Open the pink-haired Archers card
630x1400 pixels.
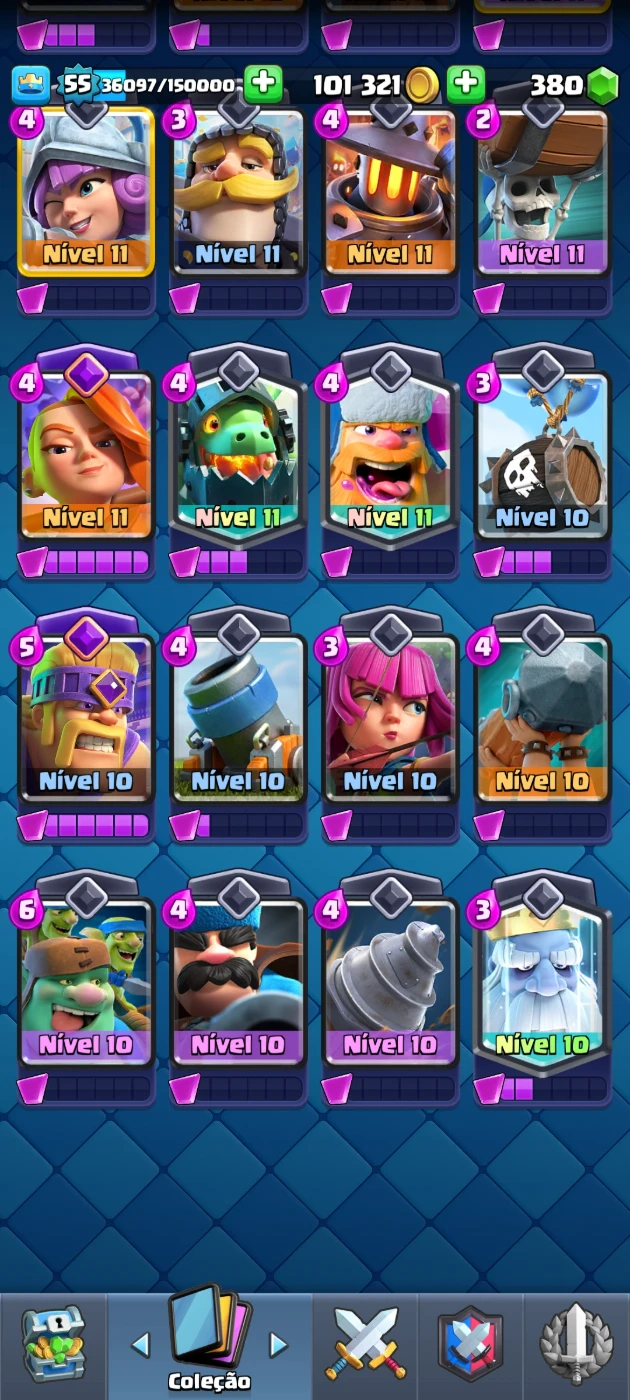[390, 722]
